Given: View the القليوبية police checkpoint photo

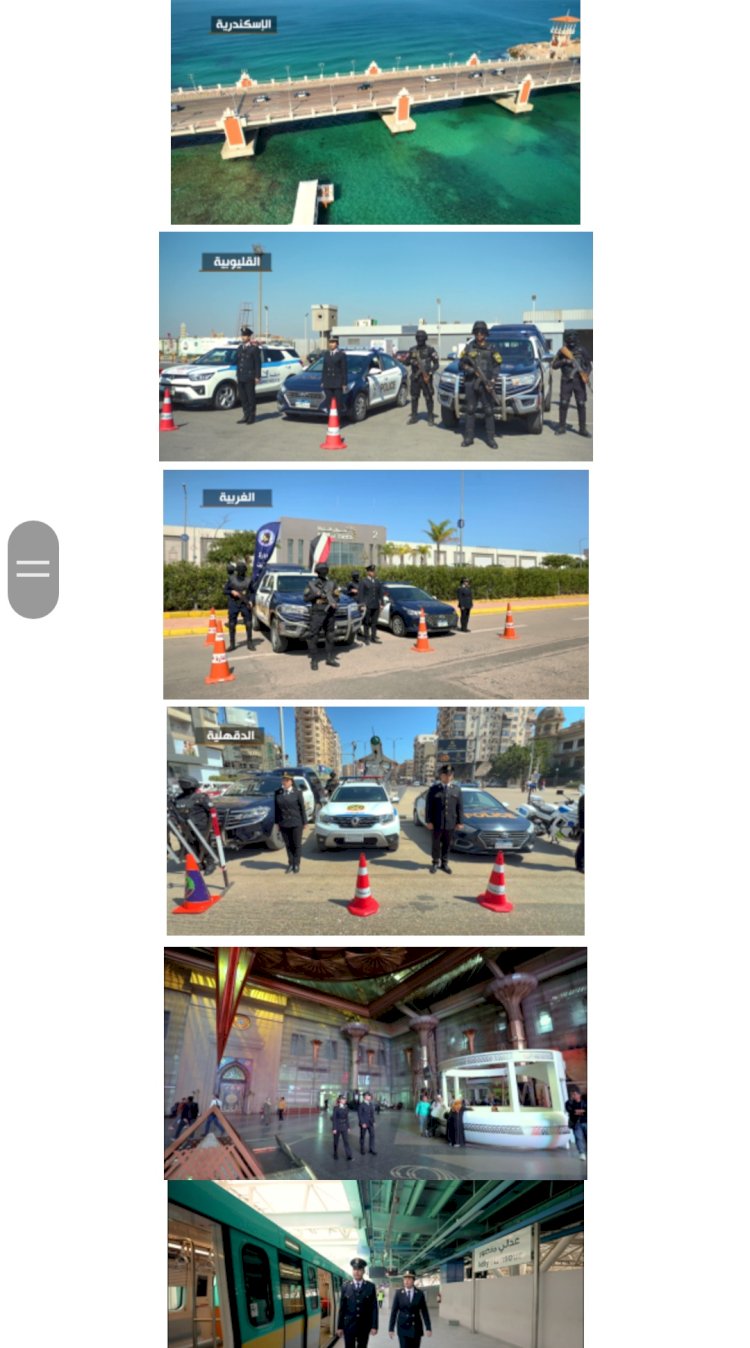Looking at the screenshot, I should click(375, 346).
